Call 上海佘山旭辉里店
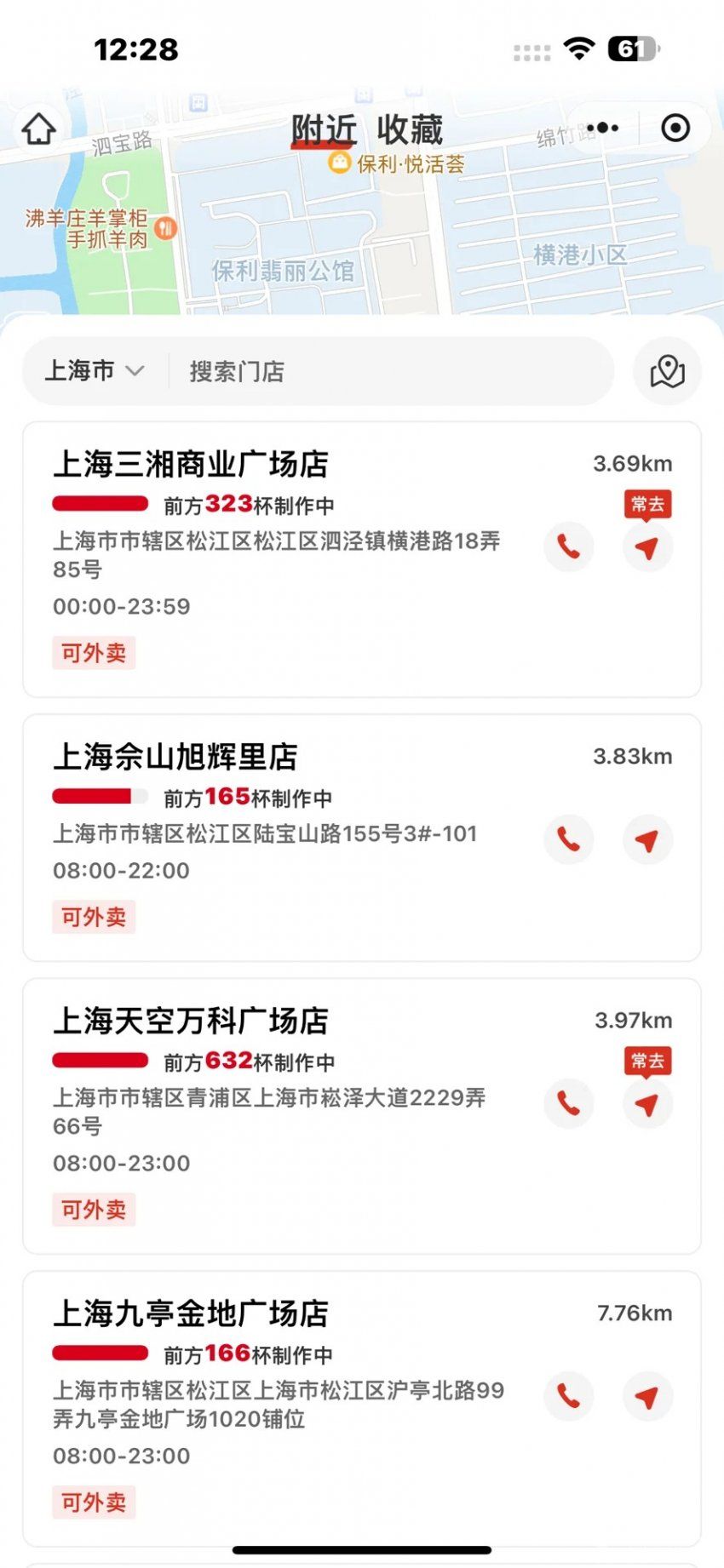 click(x=568, y=840)
